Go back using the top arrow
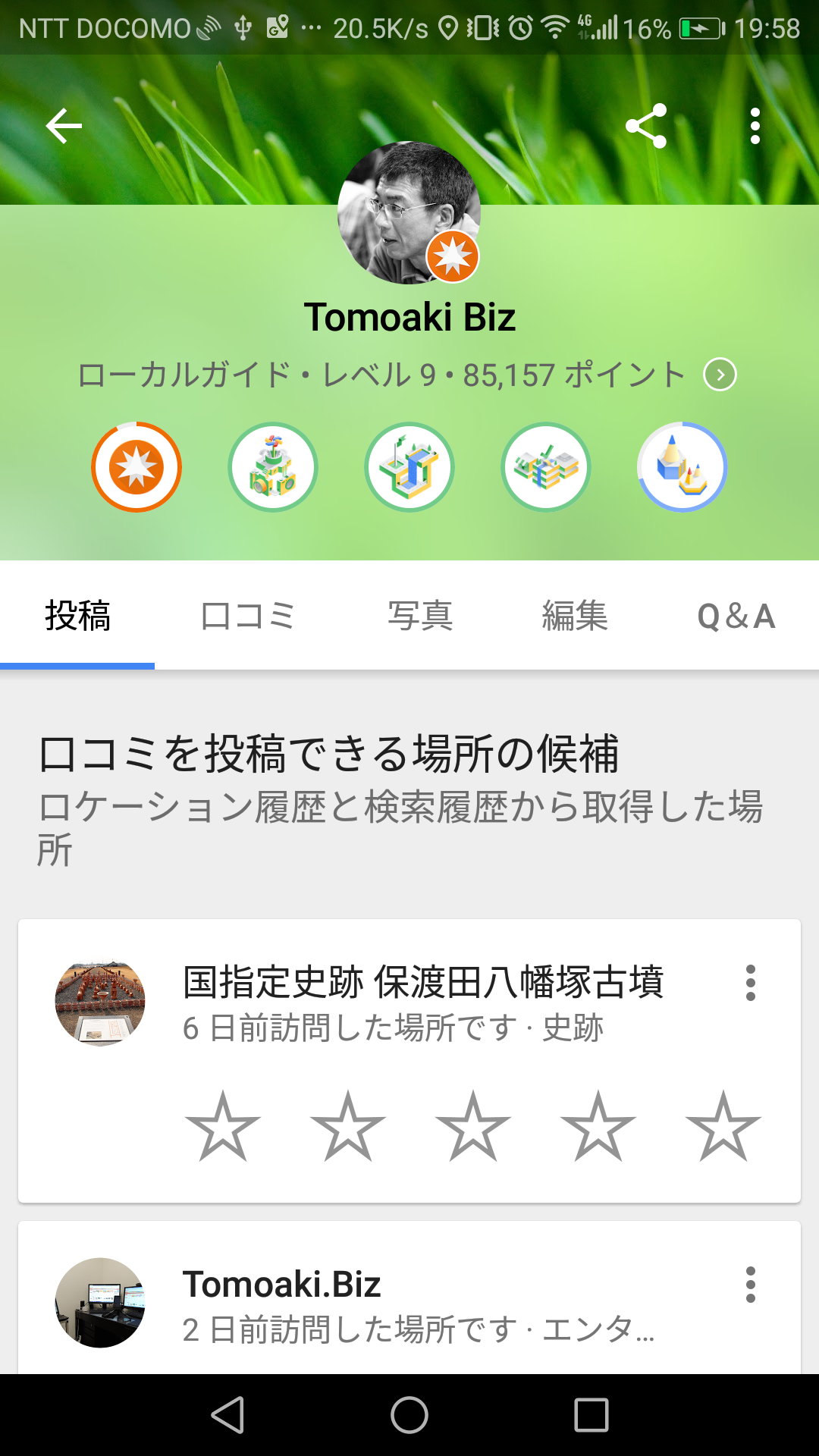The height and width of the screenshot is (1456, 819). pyautogui.click(x=64, y=126)
